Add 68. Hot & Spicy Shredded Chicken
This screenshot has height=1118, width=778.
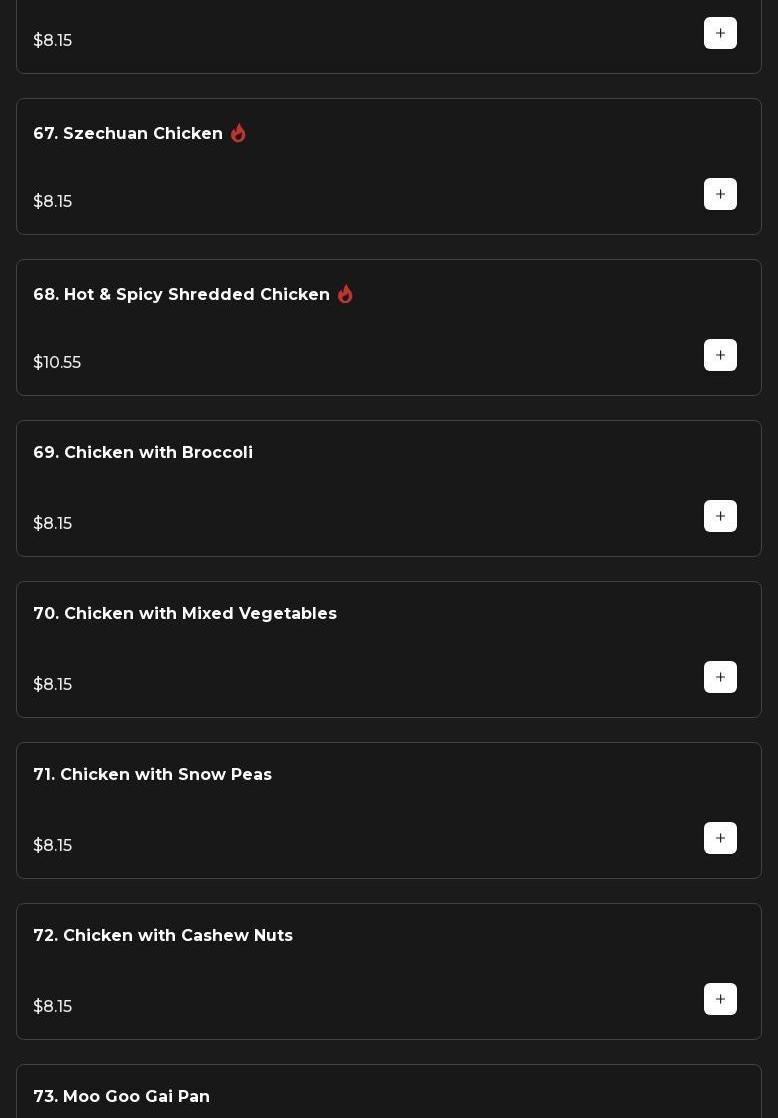pos(720,355)
